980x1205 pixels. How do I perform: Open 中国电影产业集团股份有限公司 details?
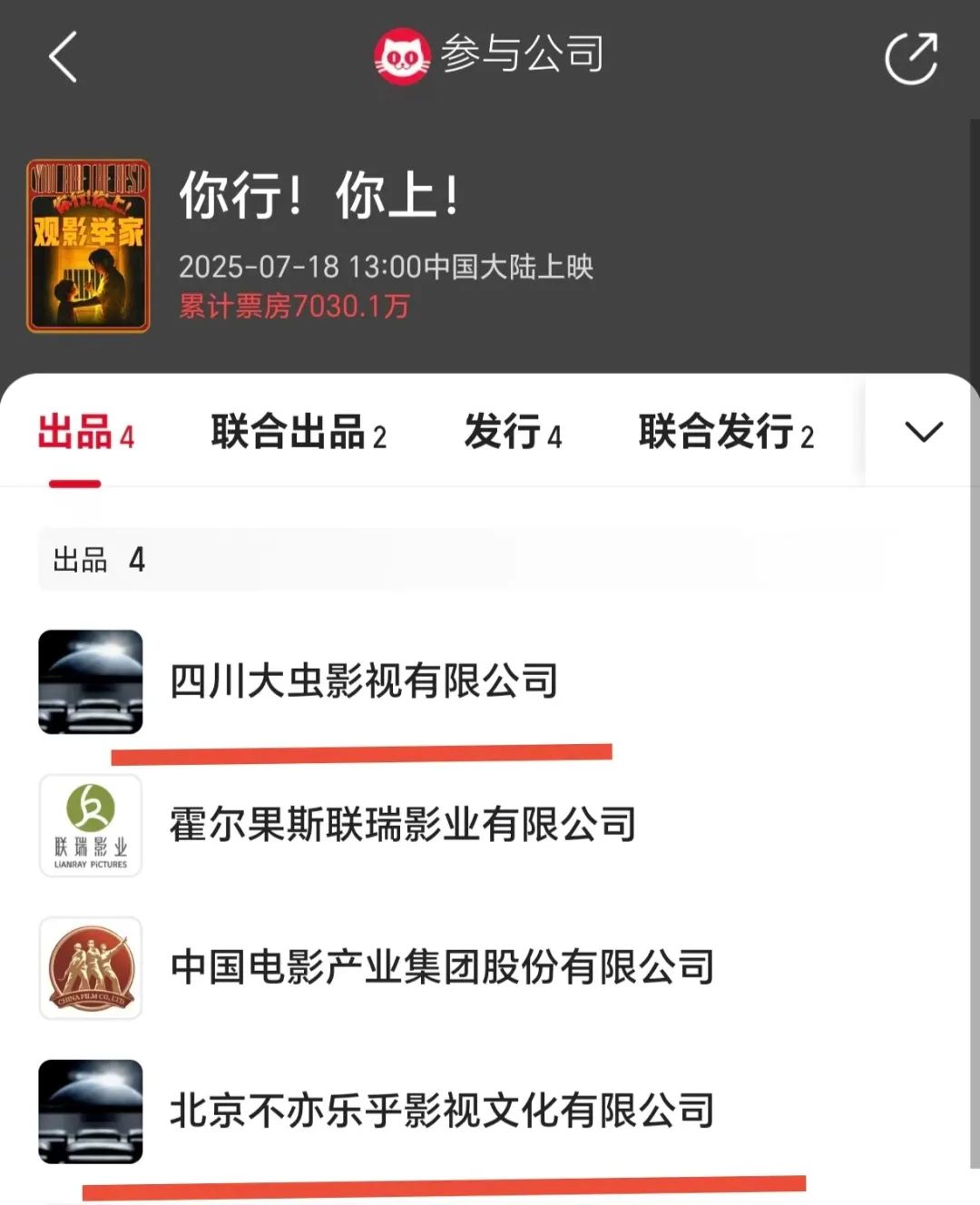coord(490,967)
